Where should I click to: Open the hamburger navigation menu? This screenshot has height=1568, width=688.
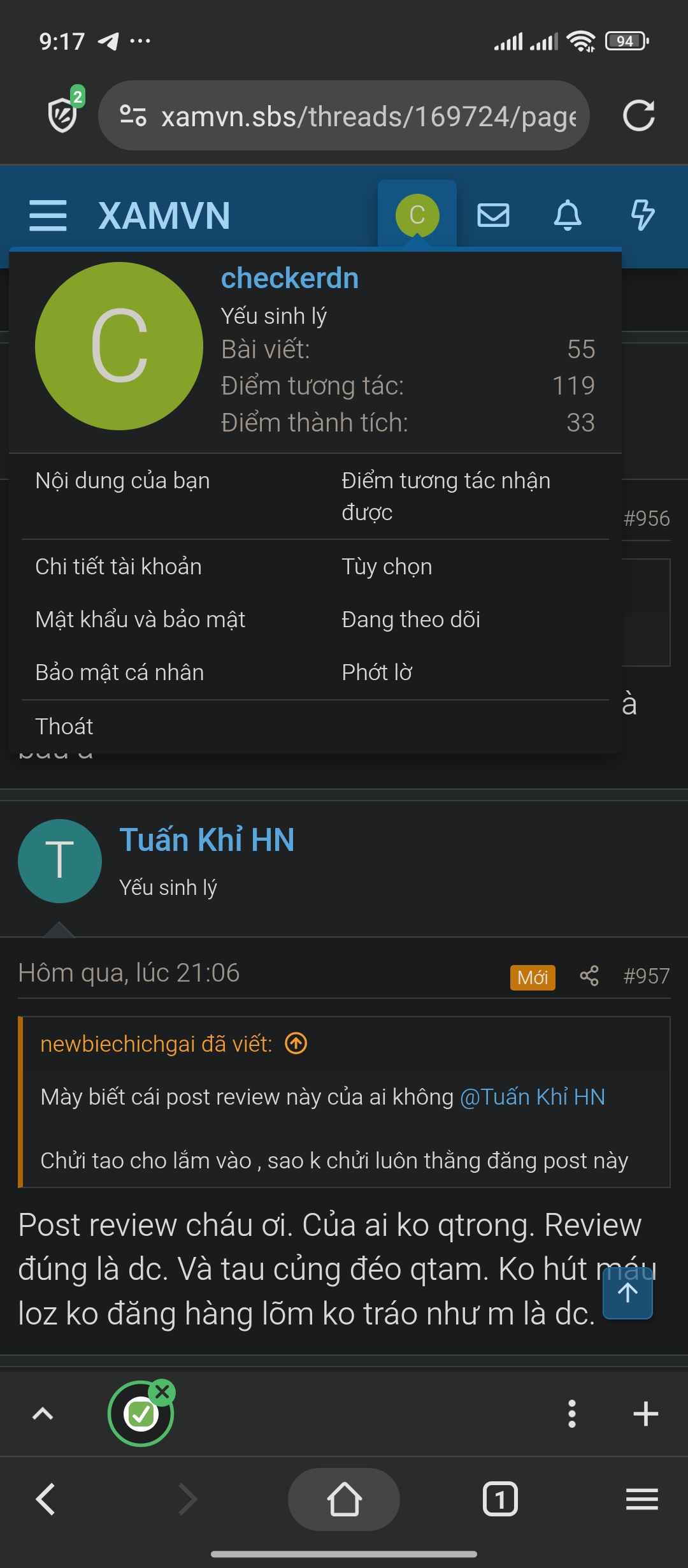[48, 215]
